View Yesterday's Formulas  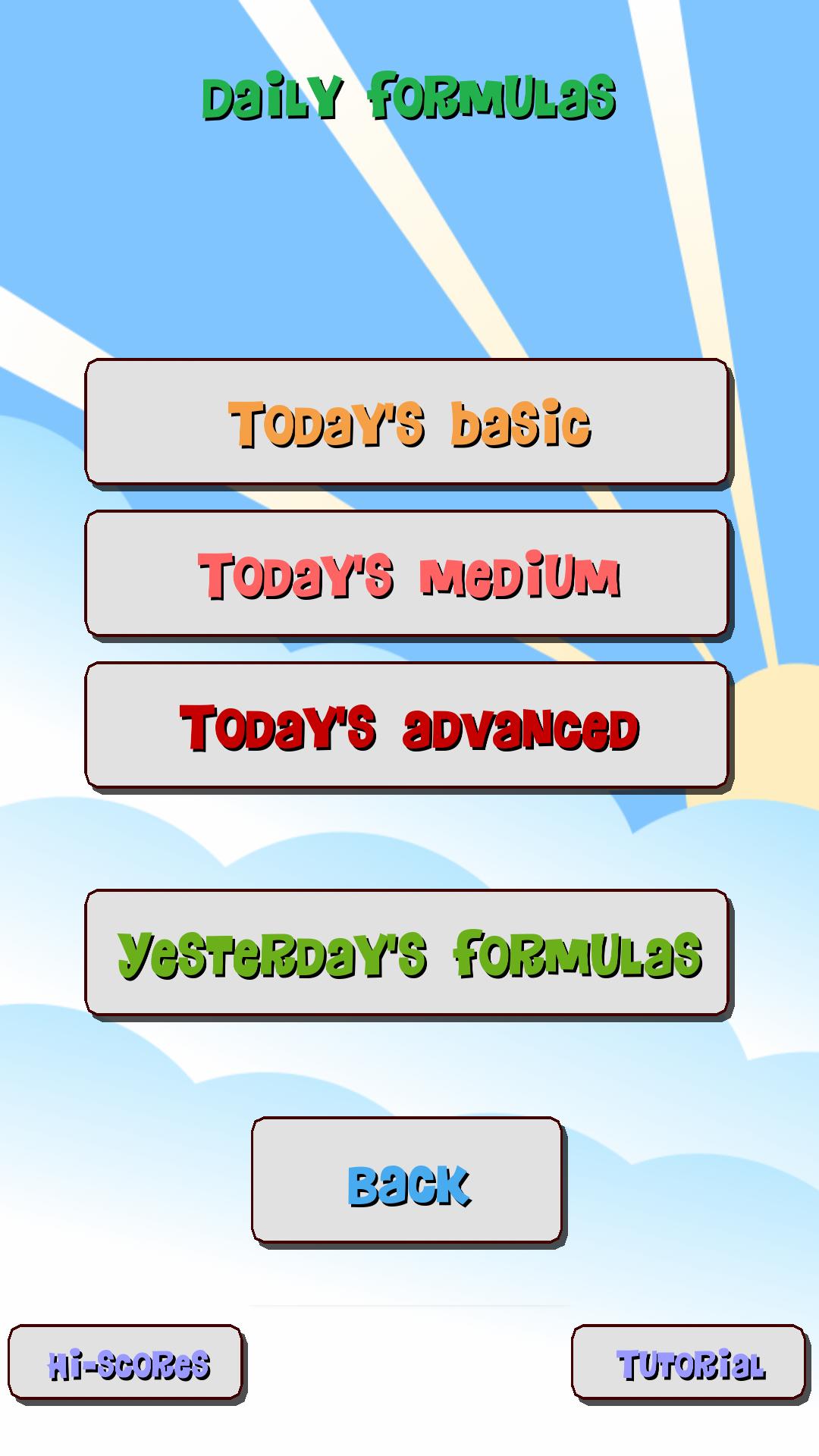click(x=408, y=953)
